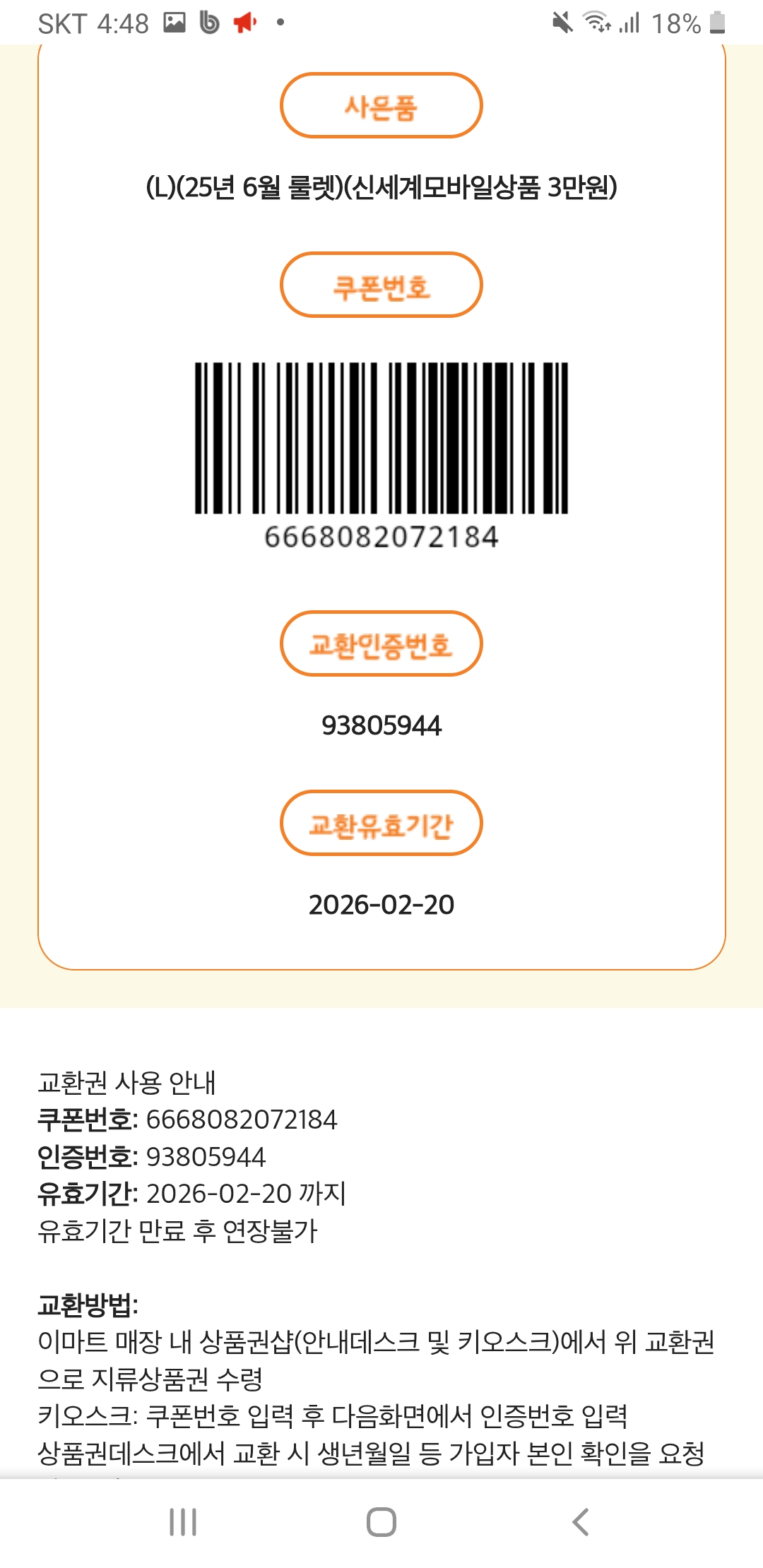This screenshot has width=763, height=1568.
Task: Go back using the navigation bar
Action: coord(580,1522)
